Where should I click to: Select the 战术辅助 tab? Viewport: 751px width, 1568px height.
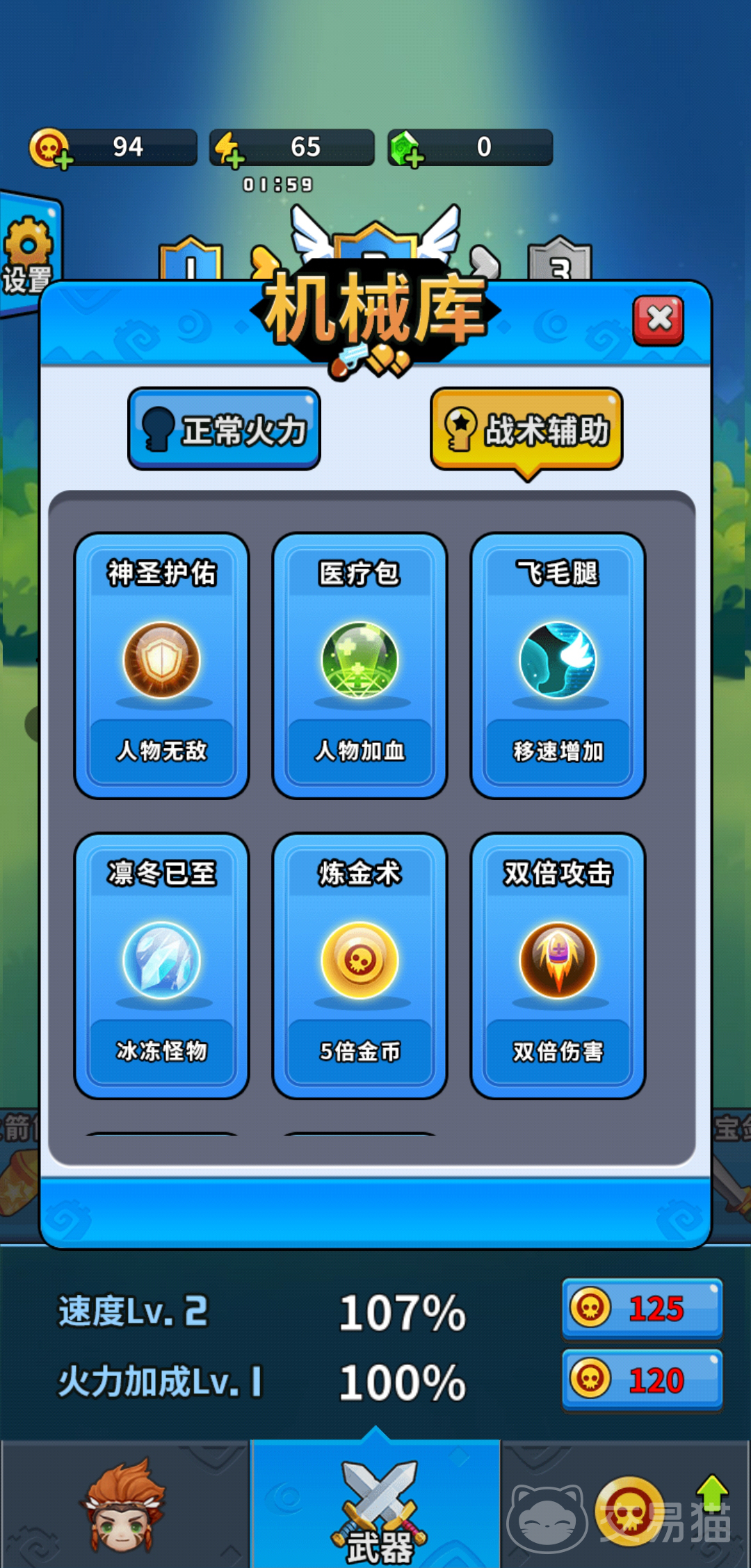point(526,429)
